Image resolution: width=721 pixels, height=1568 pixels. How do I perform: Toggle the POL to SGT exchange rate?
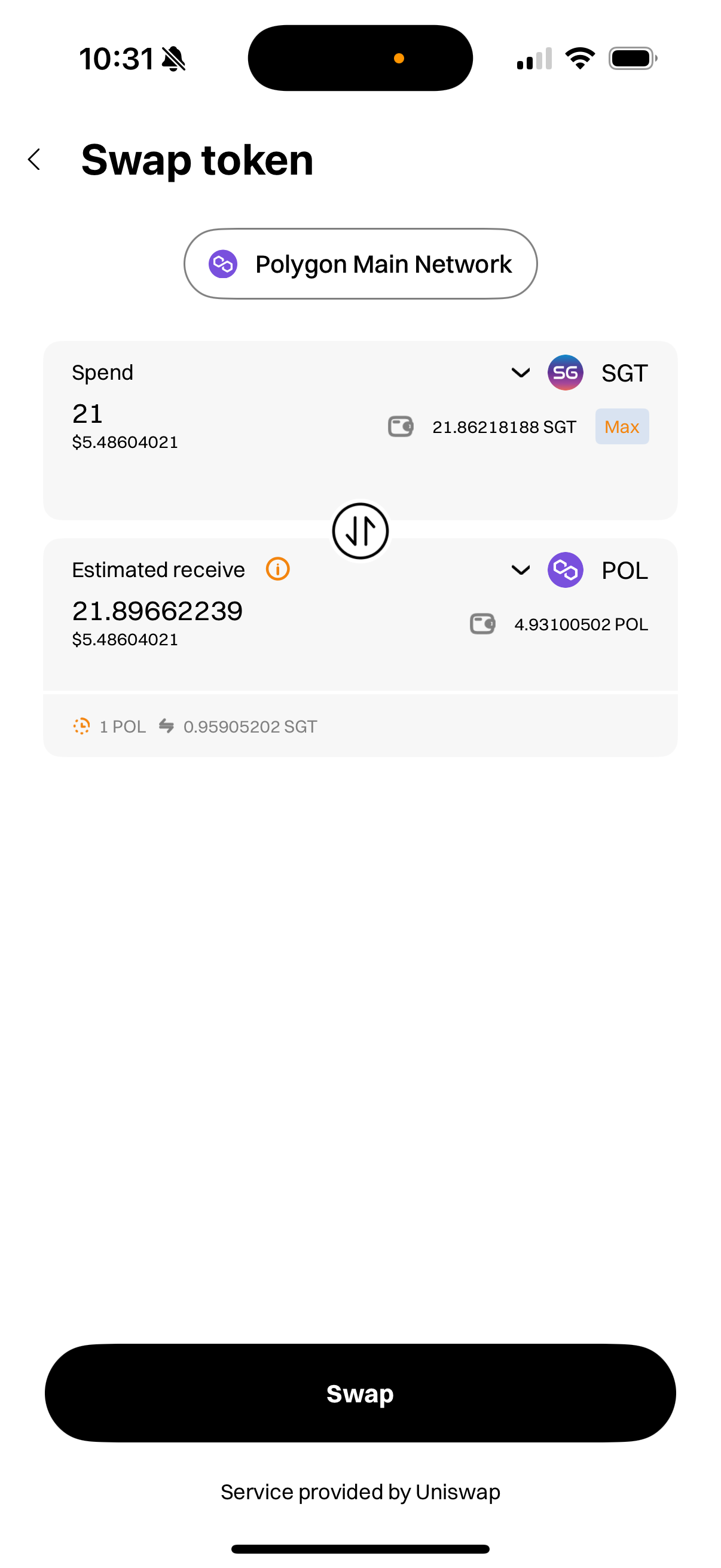[166, 726]
